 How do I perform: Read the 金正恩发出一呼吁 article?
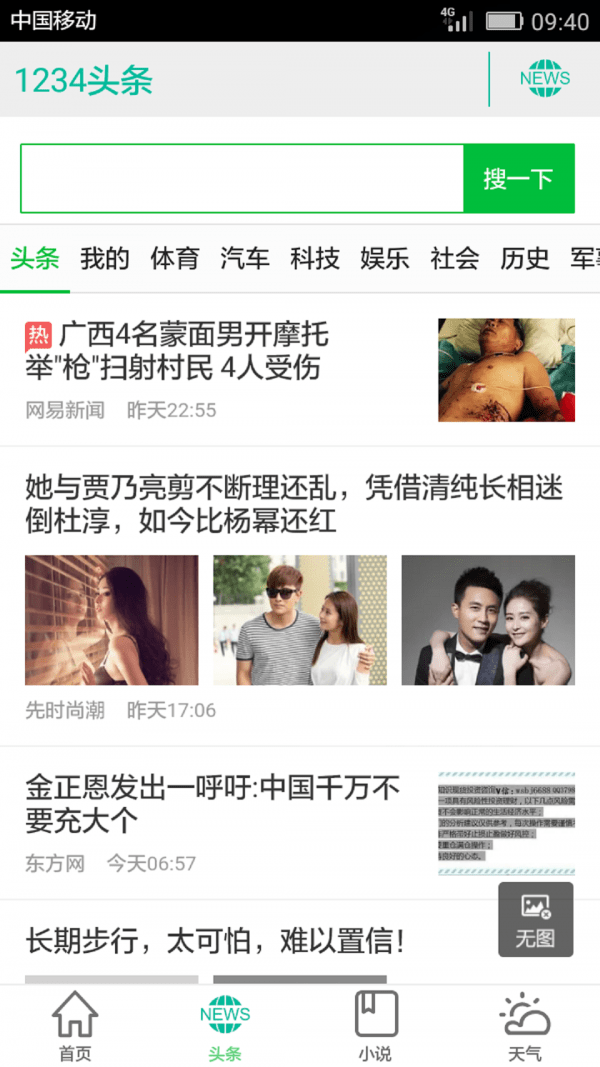click(213, 804)
